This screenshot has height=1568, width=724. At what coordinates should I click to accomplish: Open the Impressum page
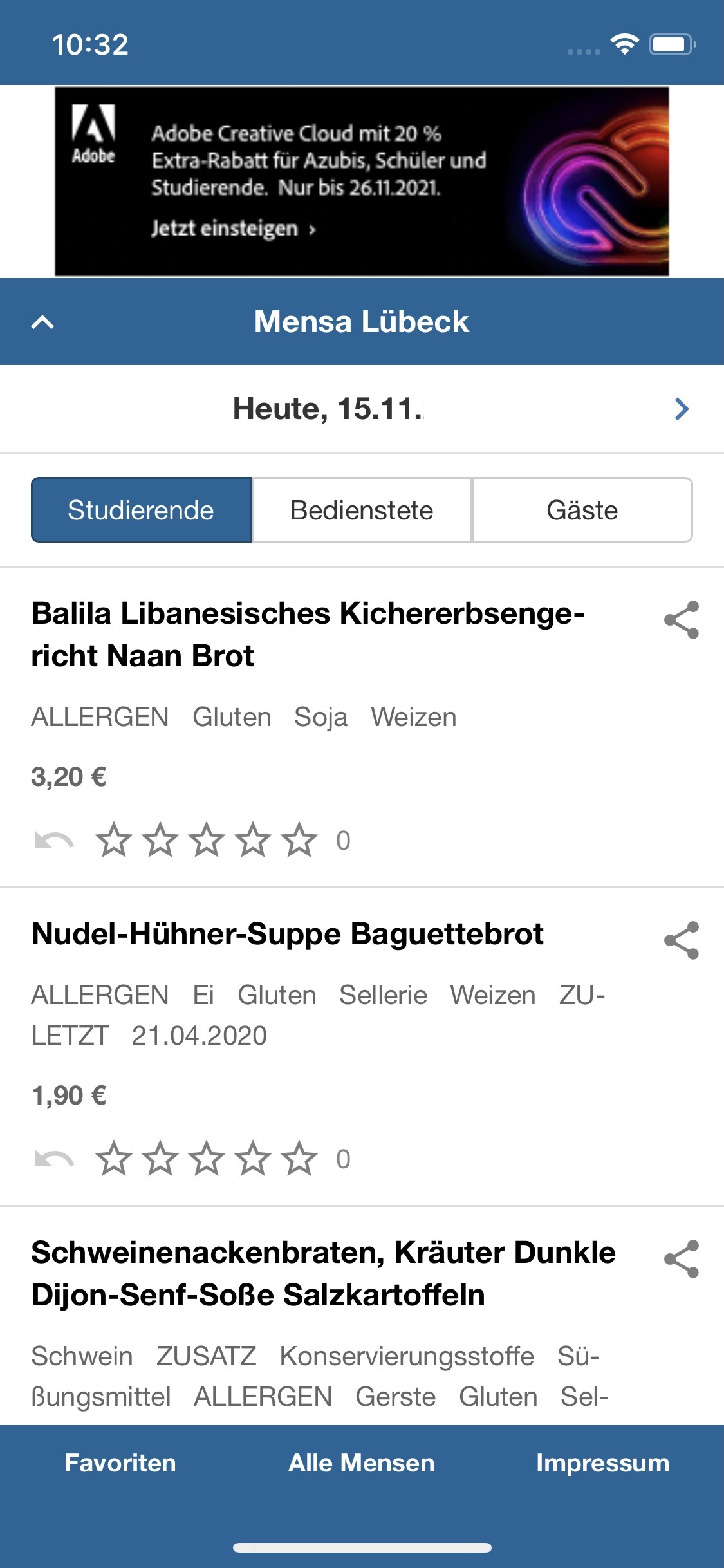pyautogui.click(x=604, y=1462)
